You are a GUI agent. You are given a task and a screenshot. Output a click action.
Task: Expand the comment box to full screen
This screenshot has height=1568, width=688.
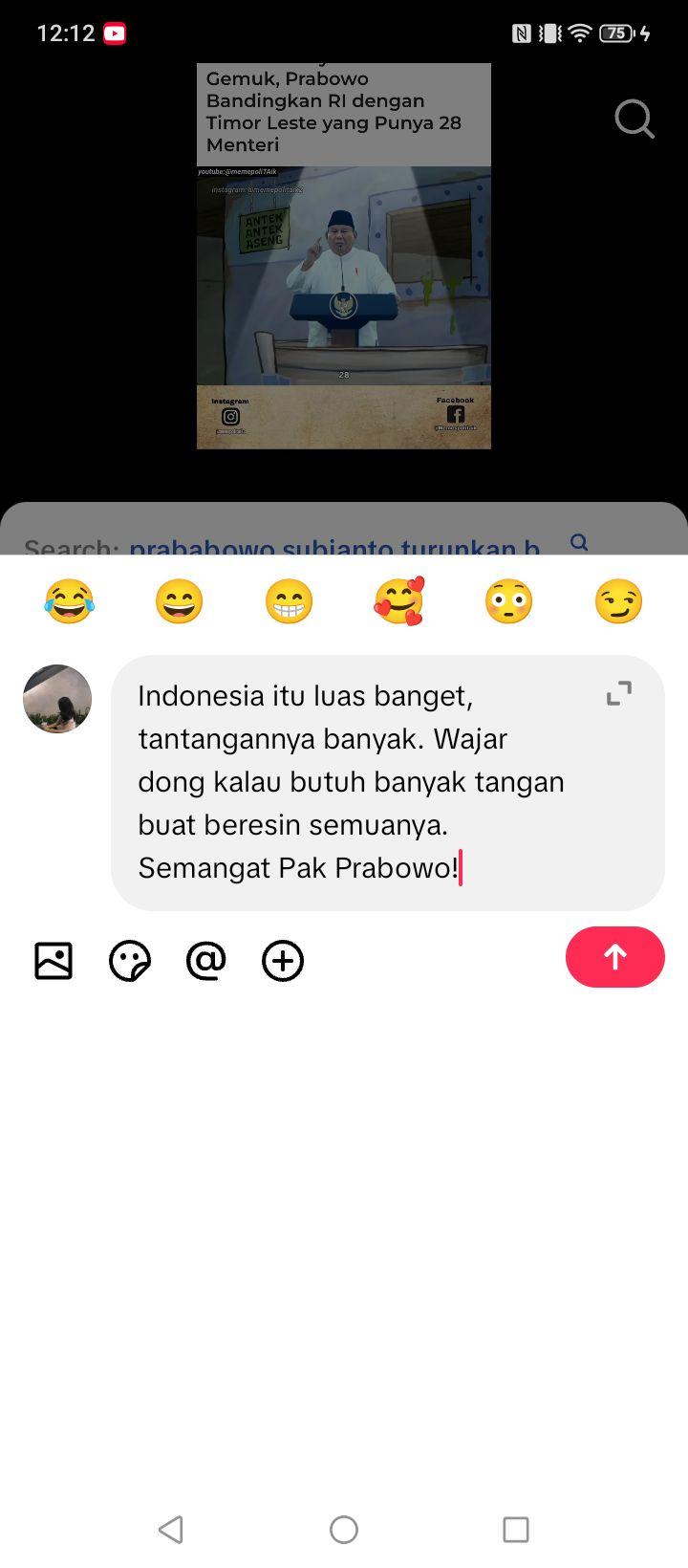[619, 693]
